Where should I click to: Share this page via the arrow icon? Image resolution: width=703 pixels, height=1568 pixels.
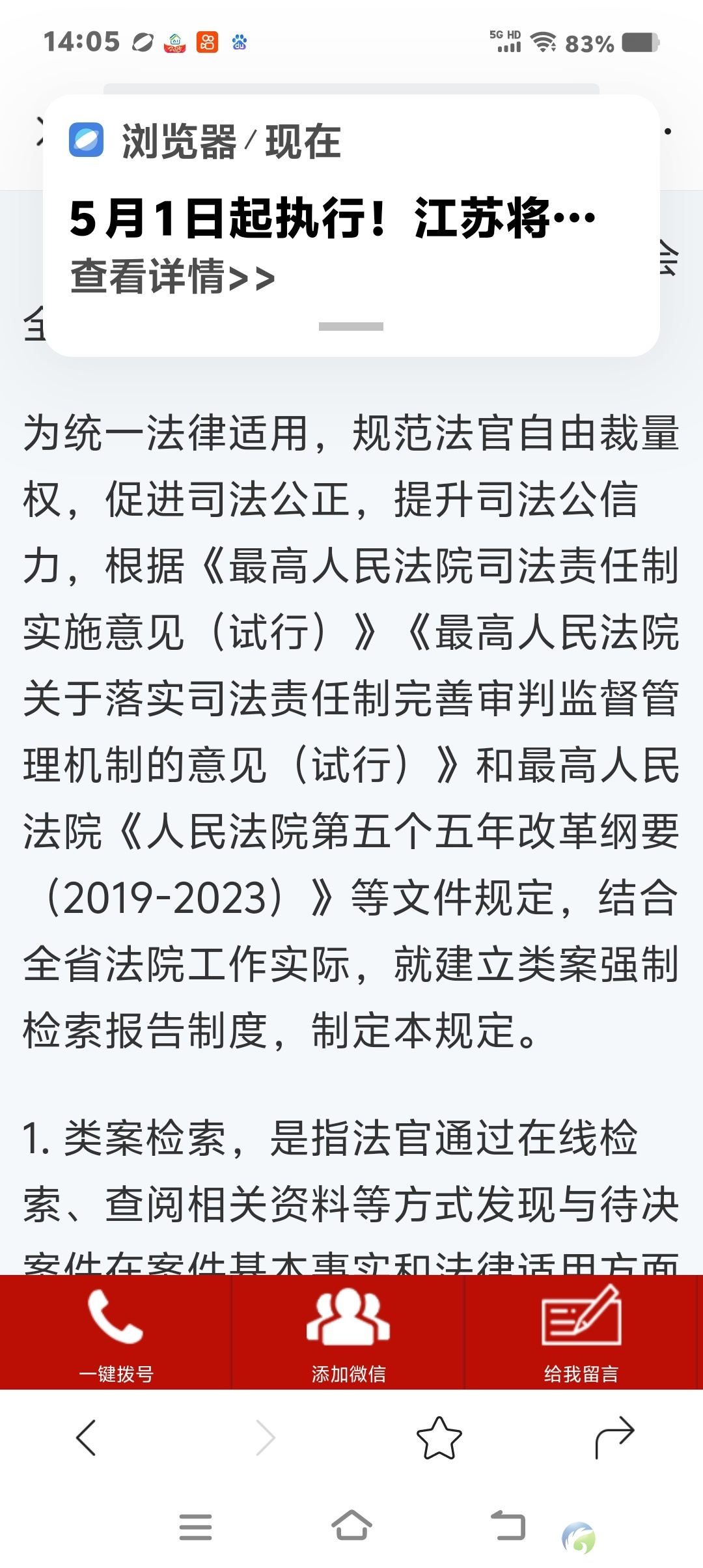click(x=614, y=1437)
